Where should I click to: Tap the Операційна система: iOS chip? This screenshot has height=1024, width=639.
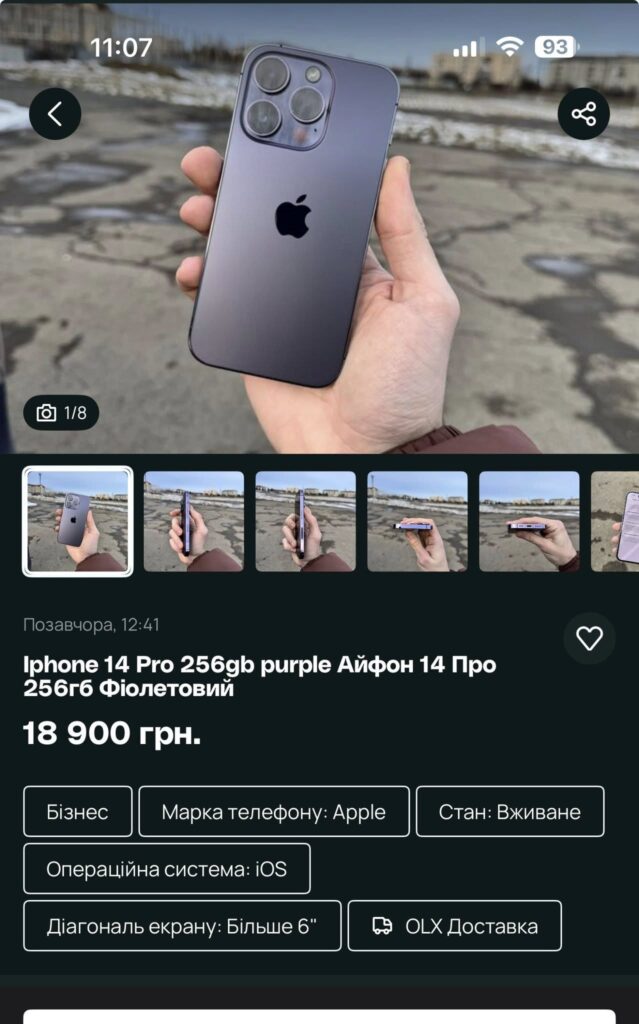pyautogui.click(x=167, y=868)
